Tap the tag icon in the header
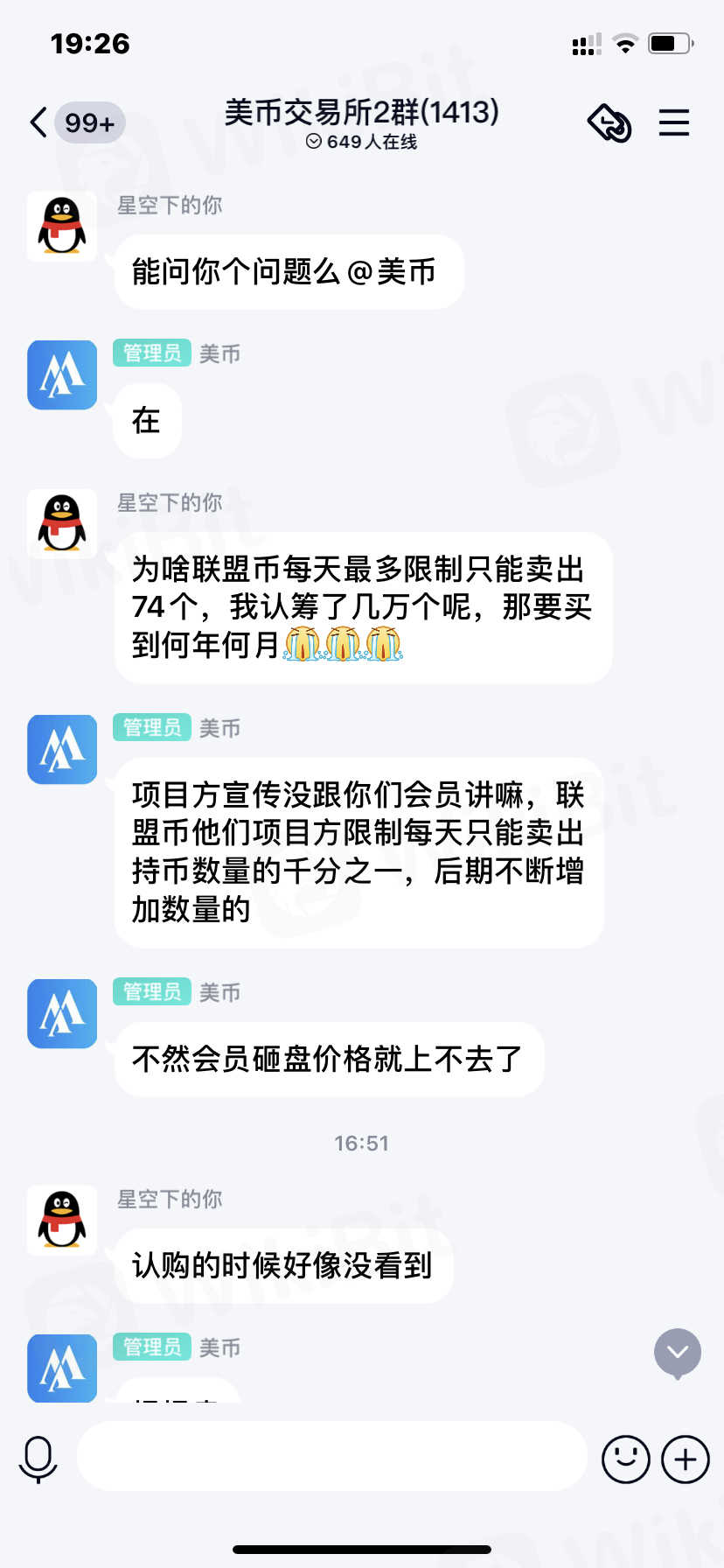 click(x=609, y=122)
